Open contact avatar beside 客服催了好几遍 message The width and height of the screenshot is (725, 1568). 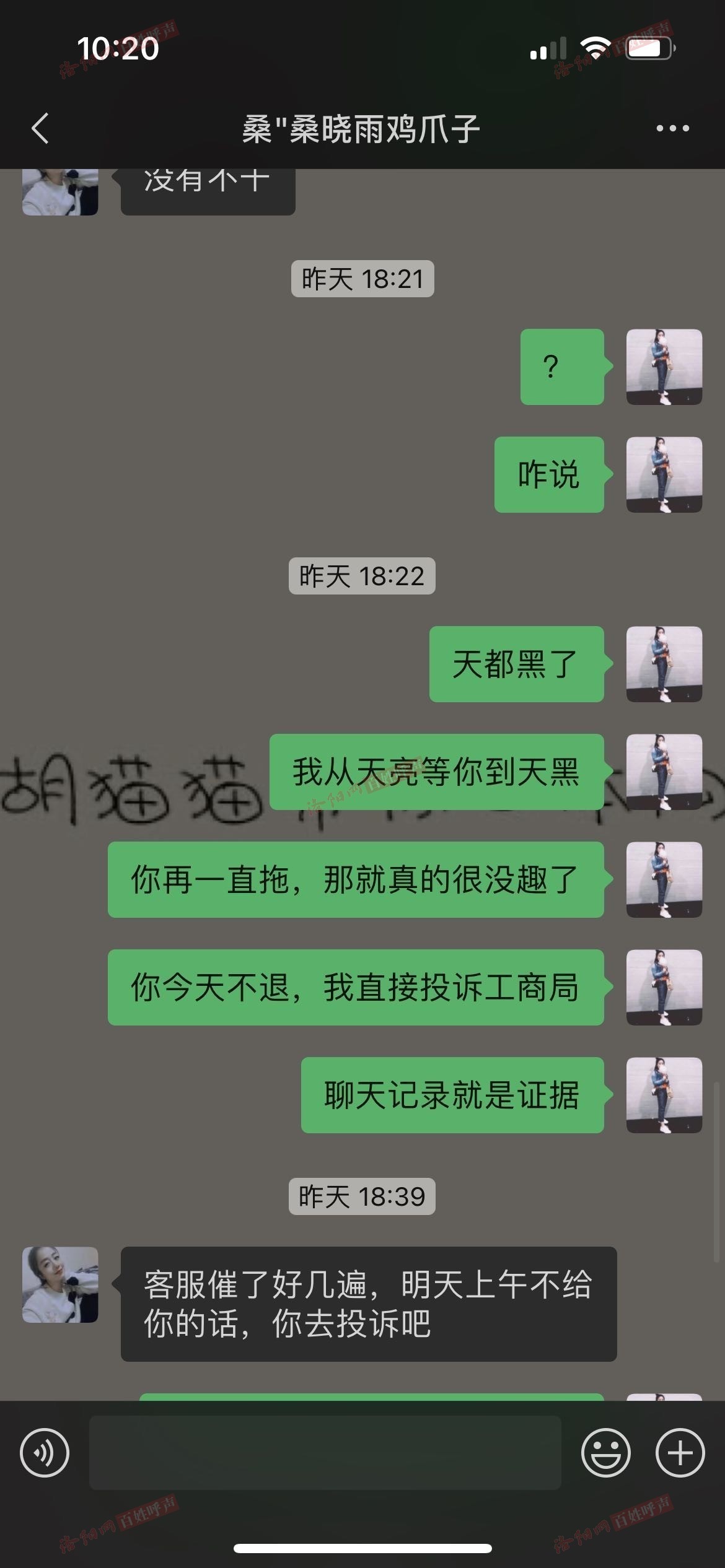point(60,1285)
